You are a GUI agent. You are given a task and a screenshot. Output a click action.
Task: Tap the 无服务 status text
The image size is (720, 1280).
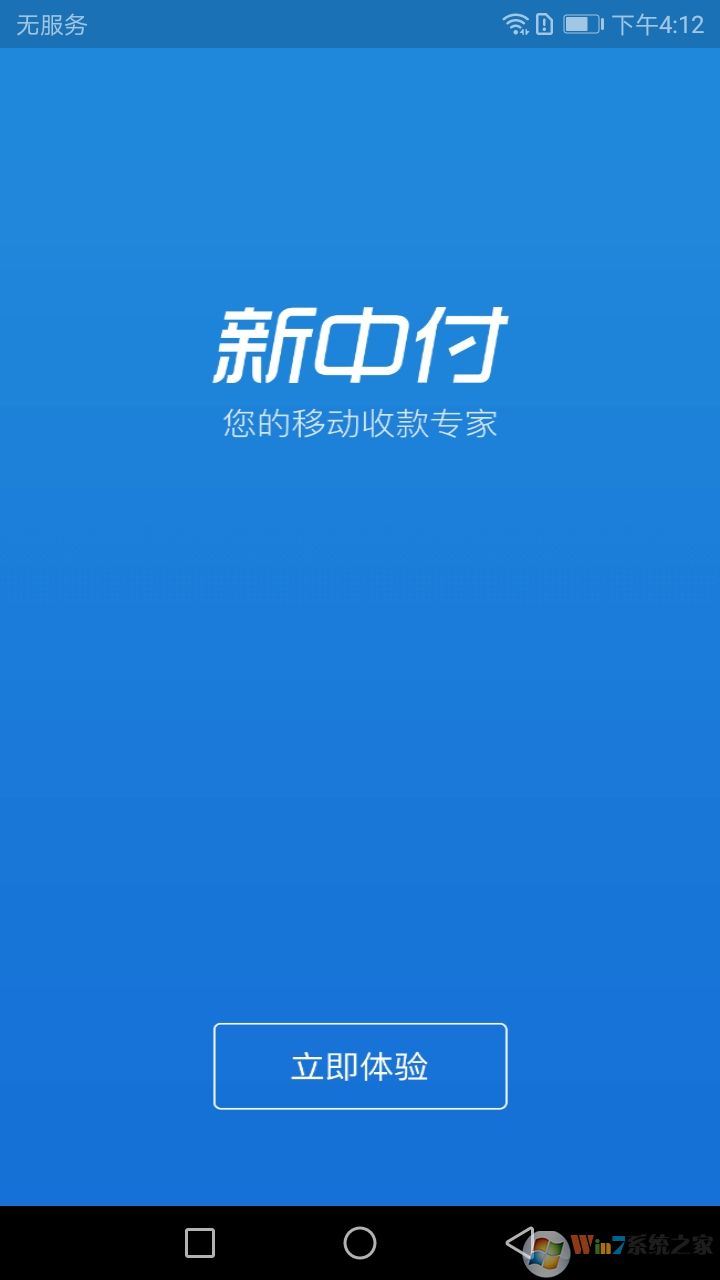pyautogui.click(x=48, y=25)
